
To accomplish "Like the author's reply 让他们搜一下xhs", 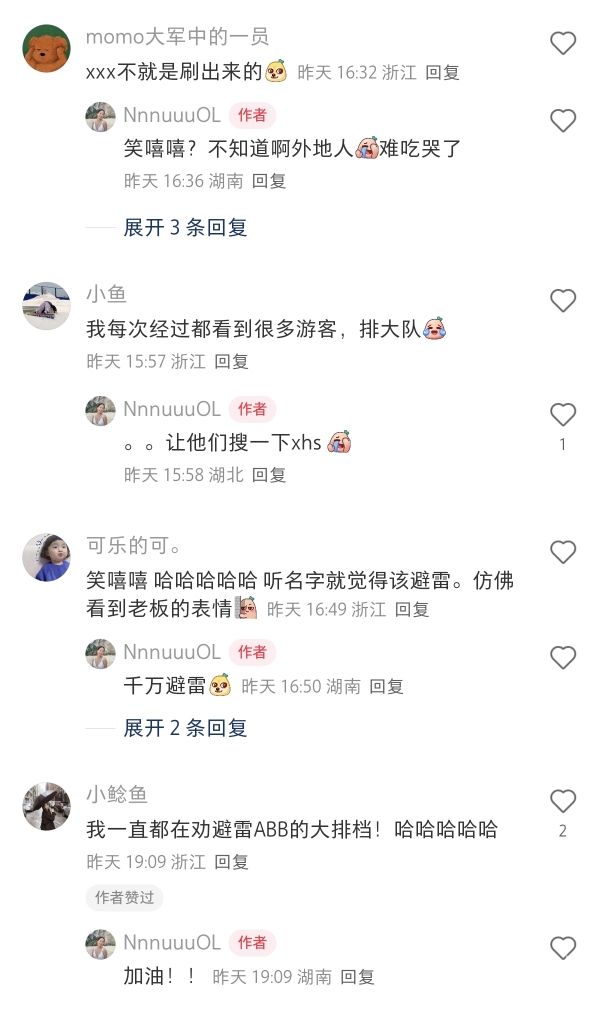I will point(562,415).
